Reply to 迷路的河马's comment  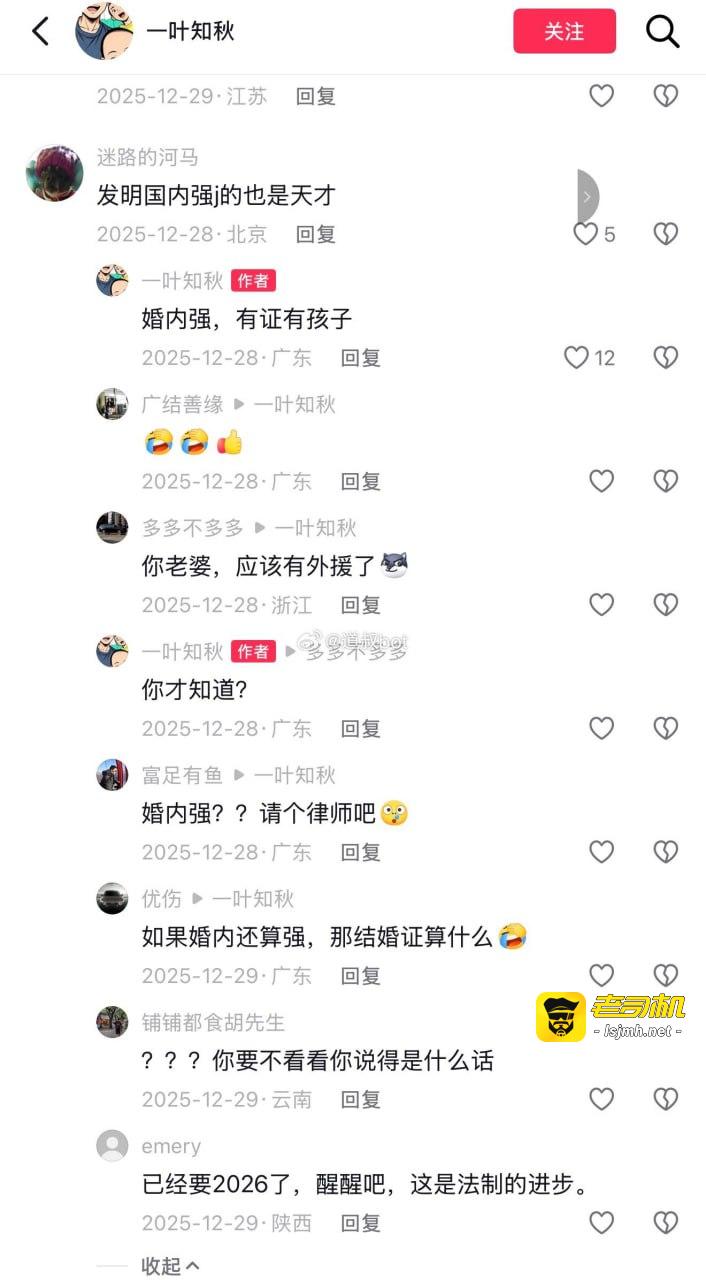tap(316, 234)
